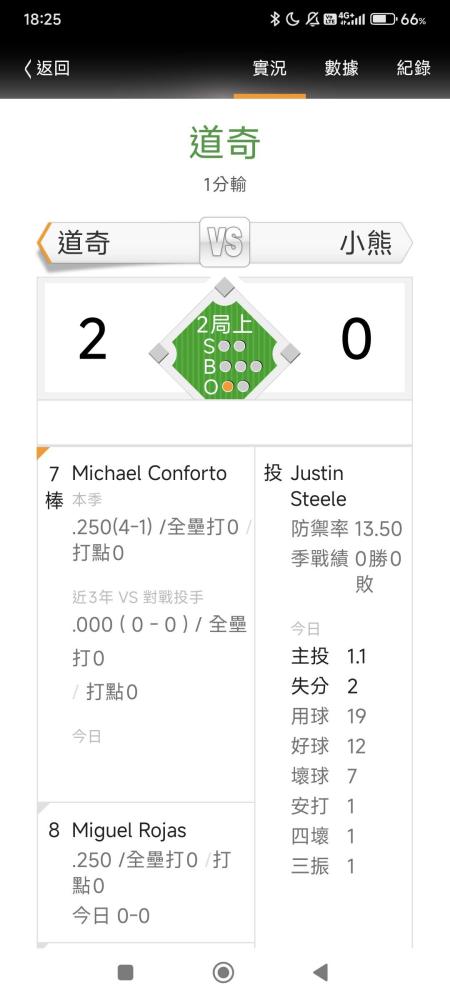Image resolution: width=450 pixels, height=1000 pixels.
Task: Select the 小熊 team tab
Action: point(331,243)
